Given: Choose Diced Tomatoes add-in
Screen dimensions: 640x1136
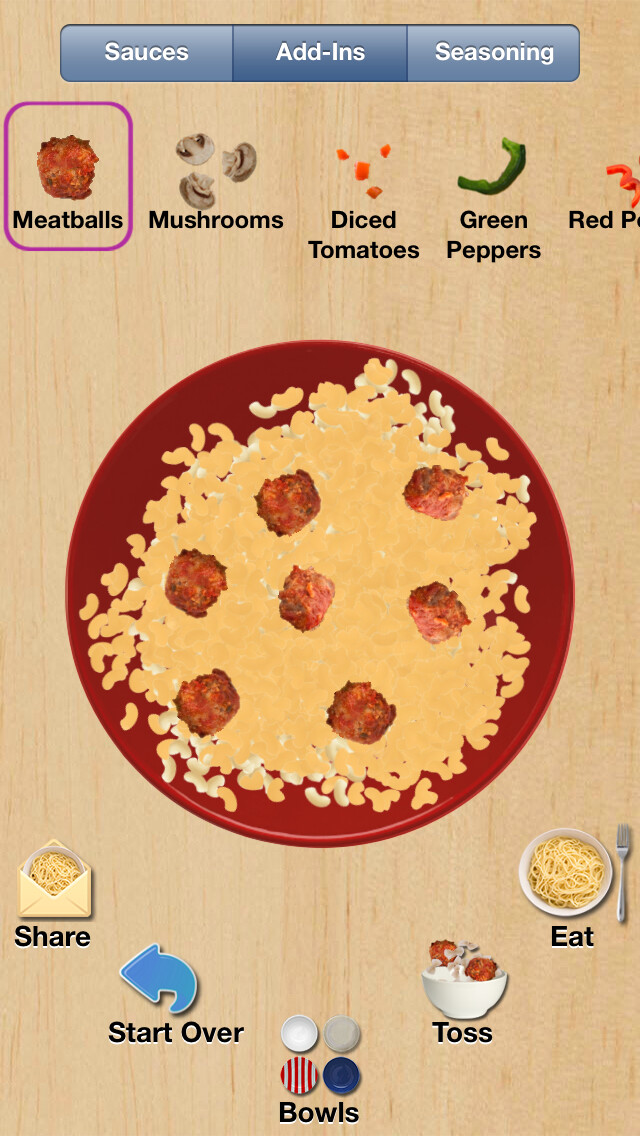Looking at the screenshot, I should (364, 200).
